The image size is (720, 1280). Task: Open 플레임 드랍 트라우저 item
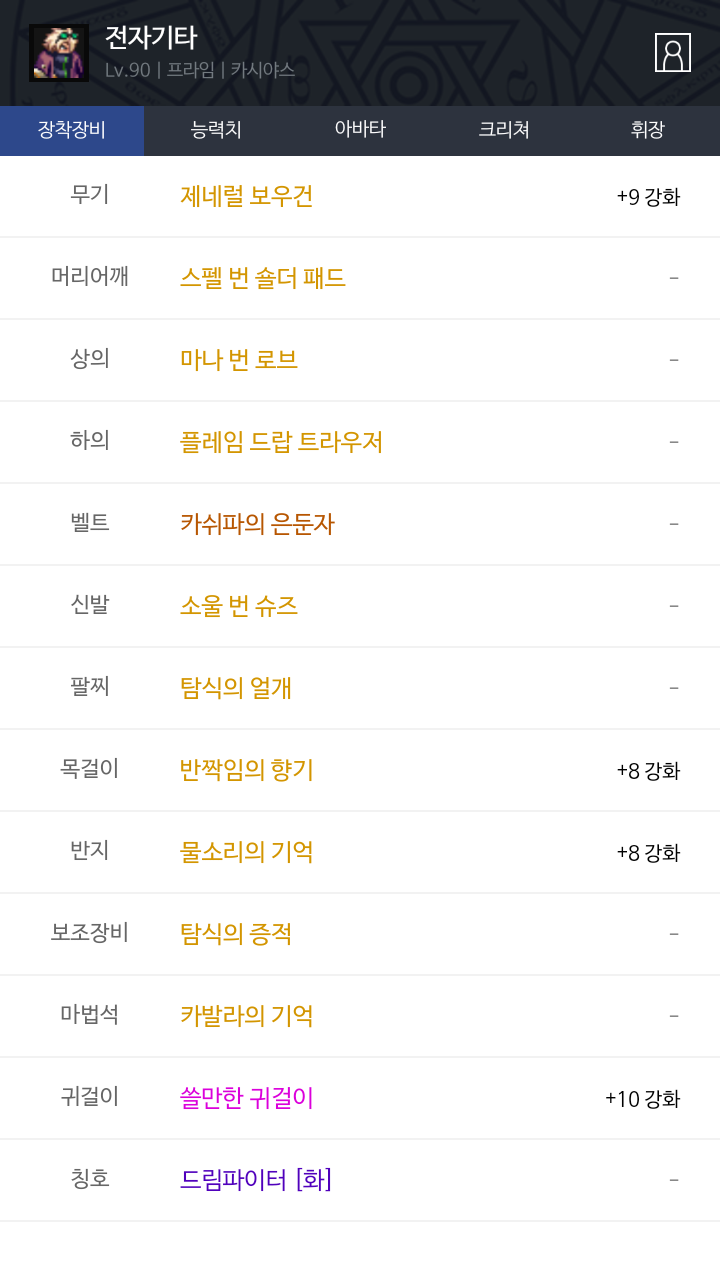(281, 442)
